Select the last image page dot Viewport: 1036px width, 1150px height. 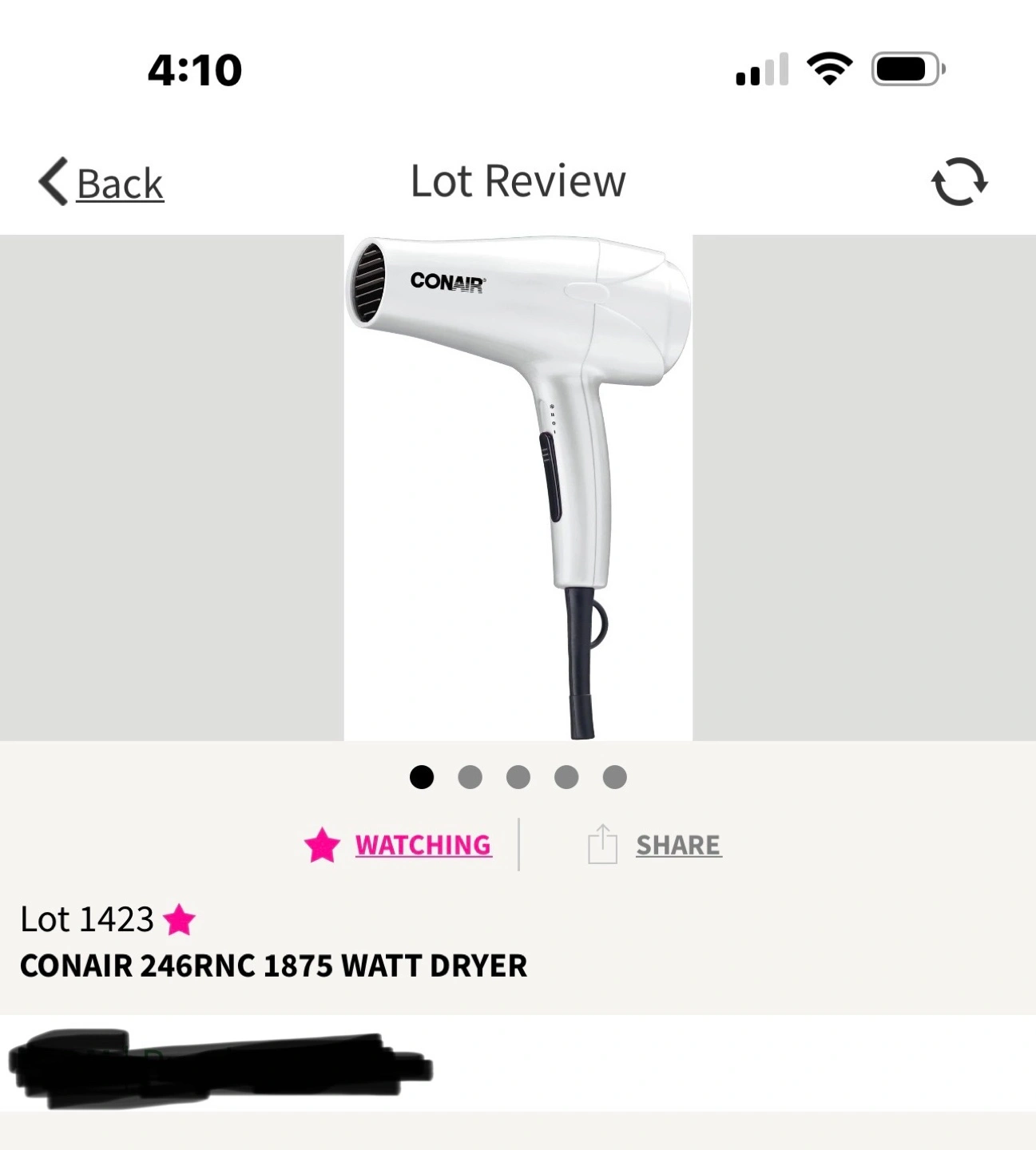click(614, 777)
